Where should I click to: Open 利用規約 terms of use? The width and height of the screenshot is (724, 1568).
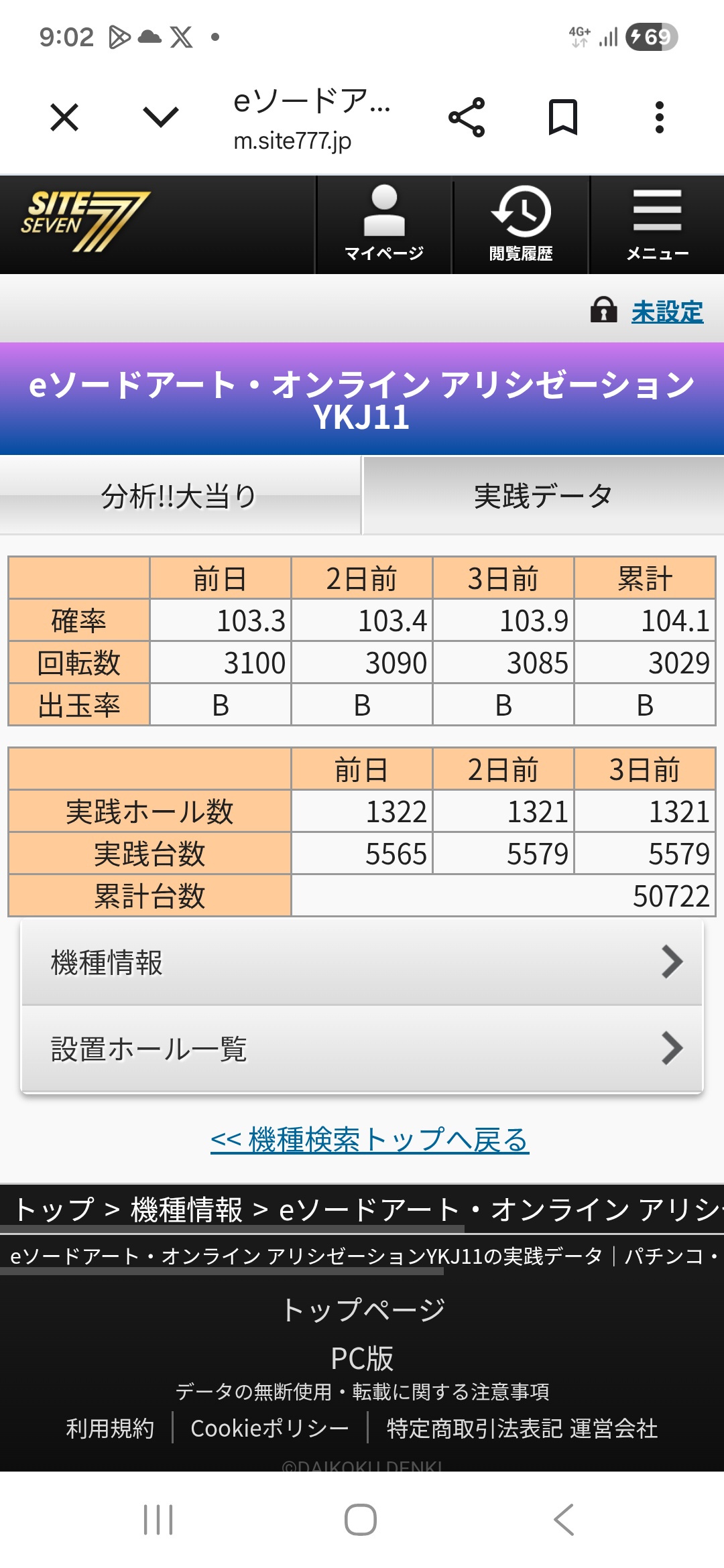[x=111, y=1429]
